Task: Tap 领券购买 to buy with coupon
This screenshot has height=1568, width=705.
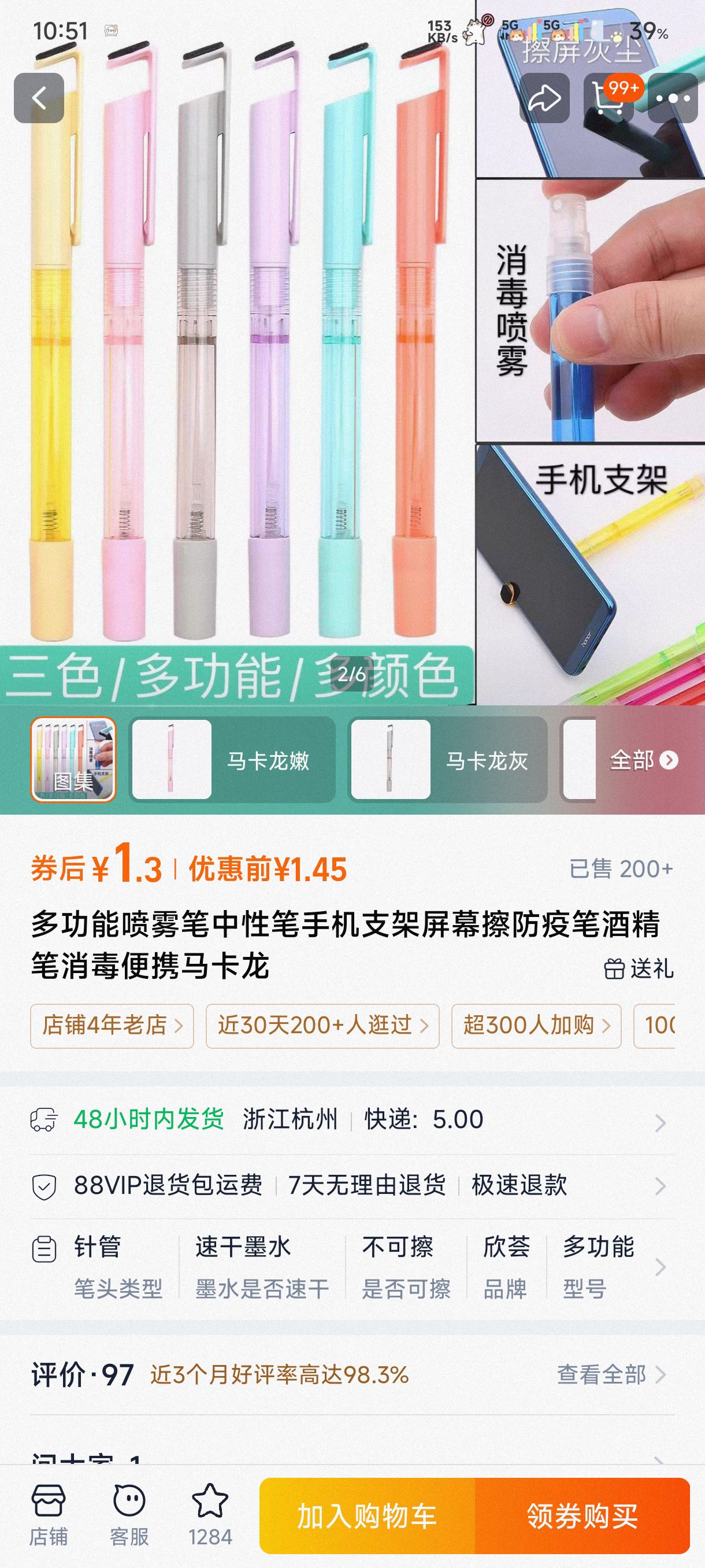Action: pyautogui.click(x=582, y=1515)
